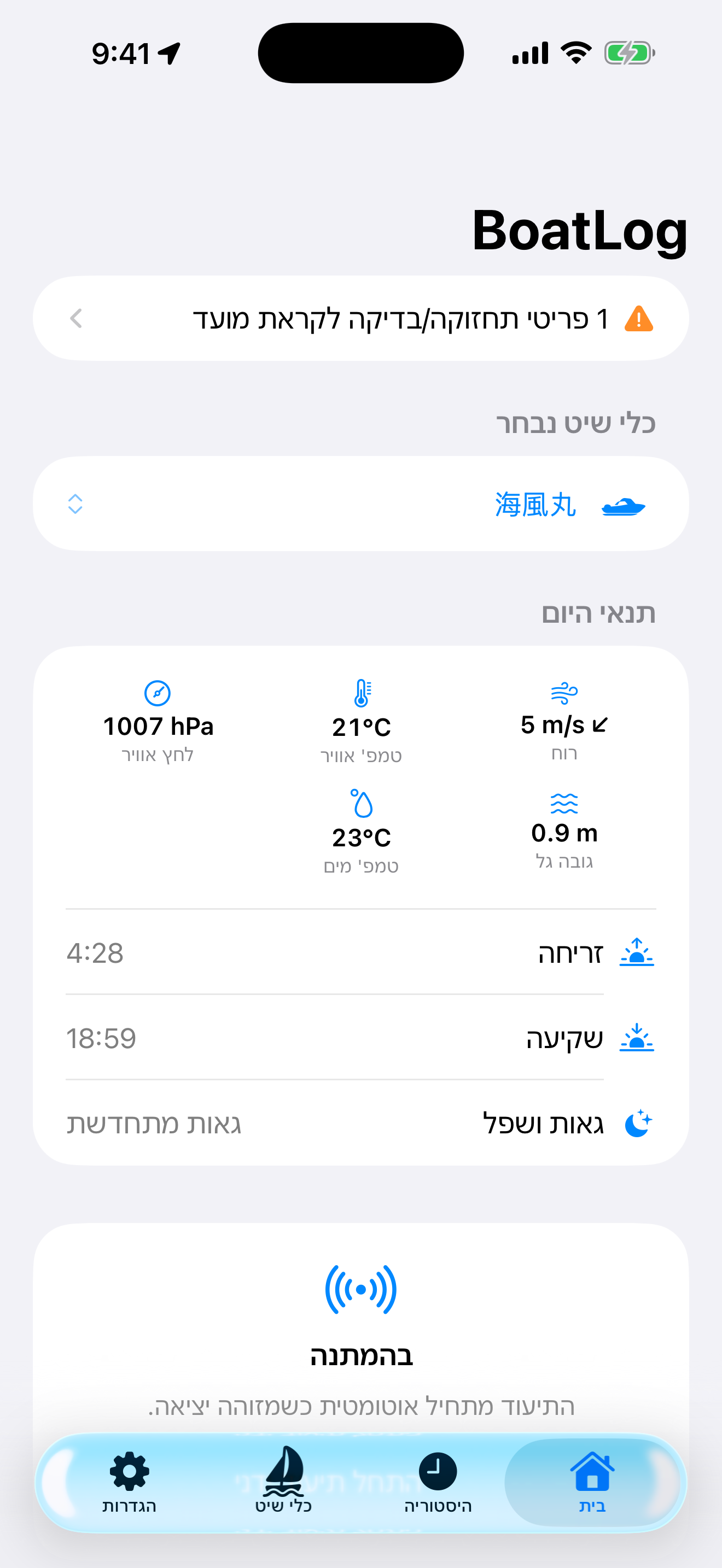Open the הגדרות settings tab
The image size is (722, 1568).
[130, 1483]
